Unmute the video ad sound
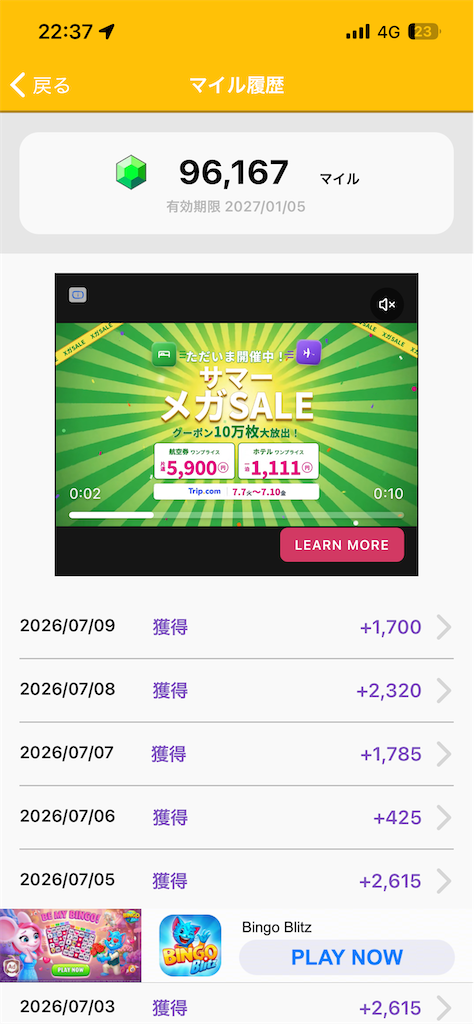 pos(387,304)
